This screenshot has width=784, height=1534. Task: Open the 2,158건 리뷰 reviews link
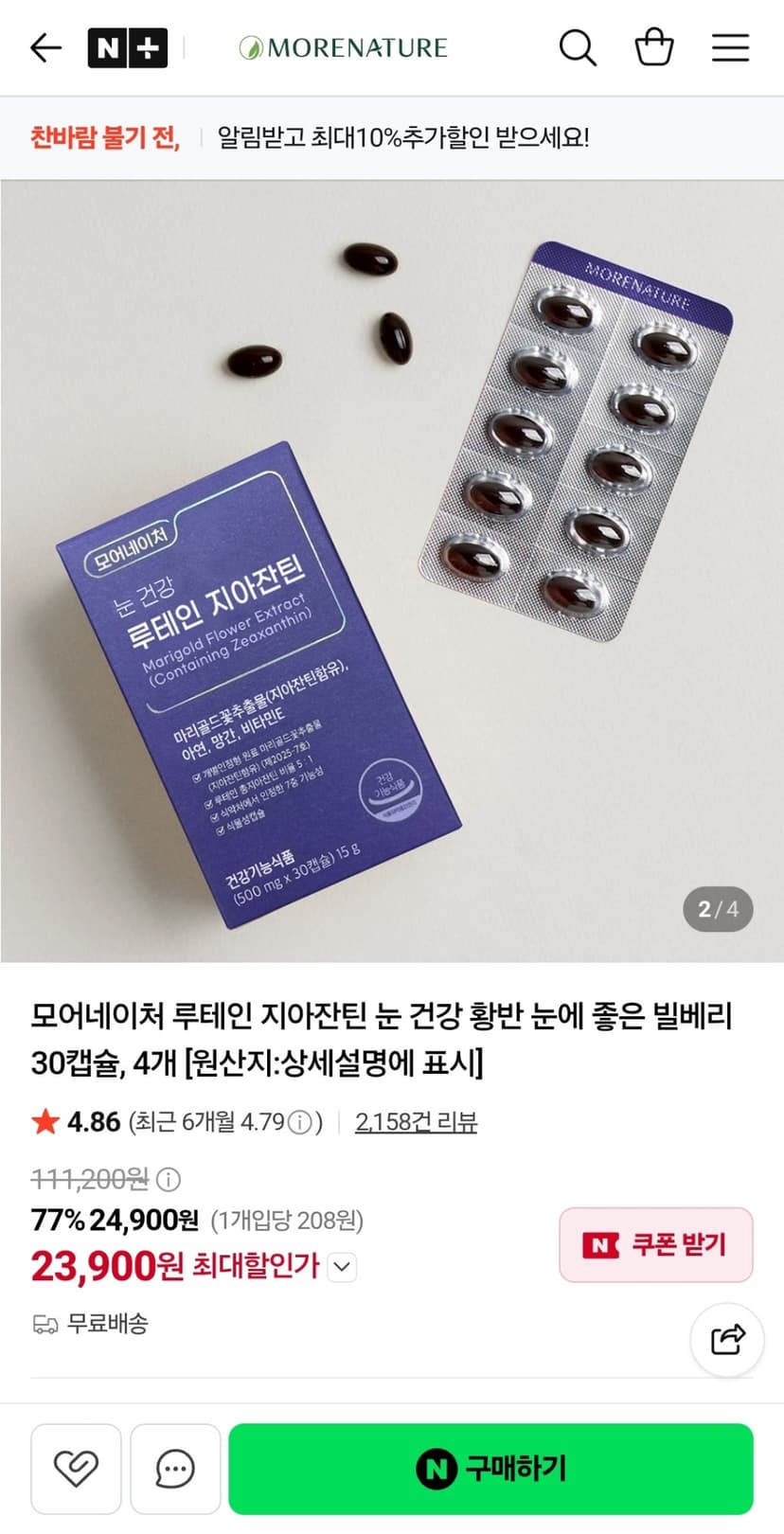tap(416, 1122)
